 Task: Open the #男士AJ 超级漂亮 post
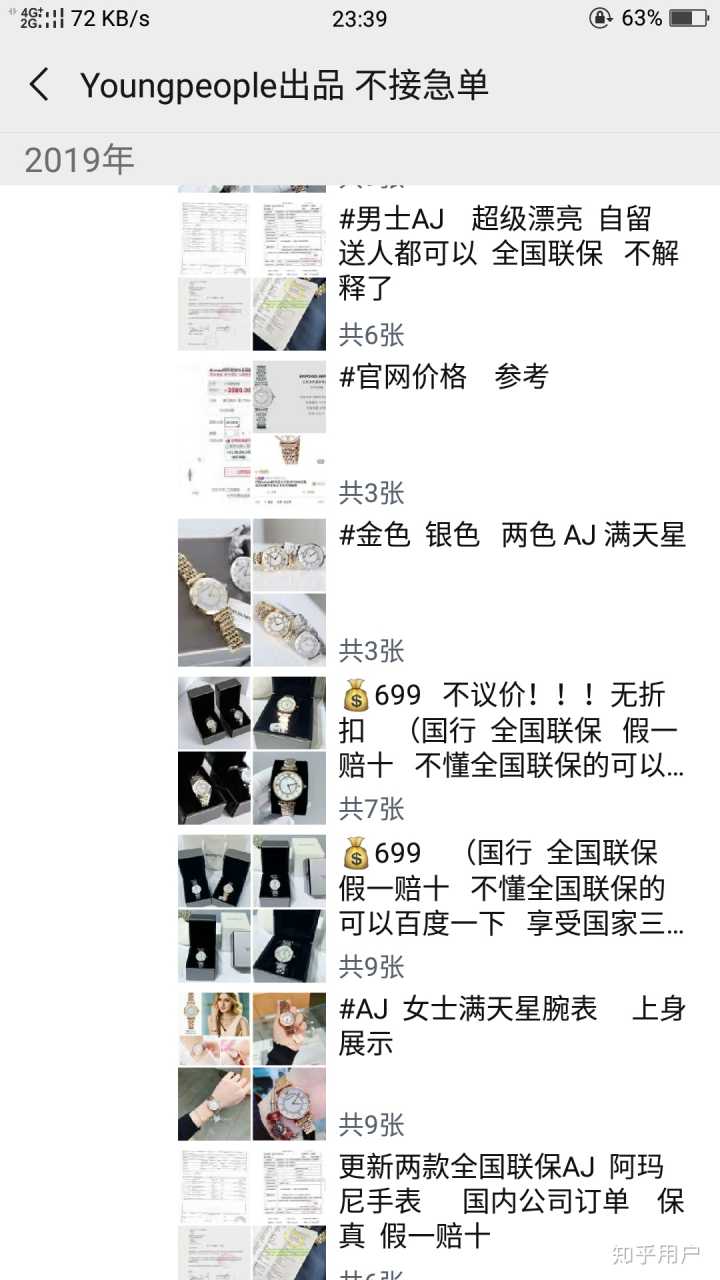pos(510,254)
